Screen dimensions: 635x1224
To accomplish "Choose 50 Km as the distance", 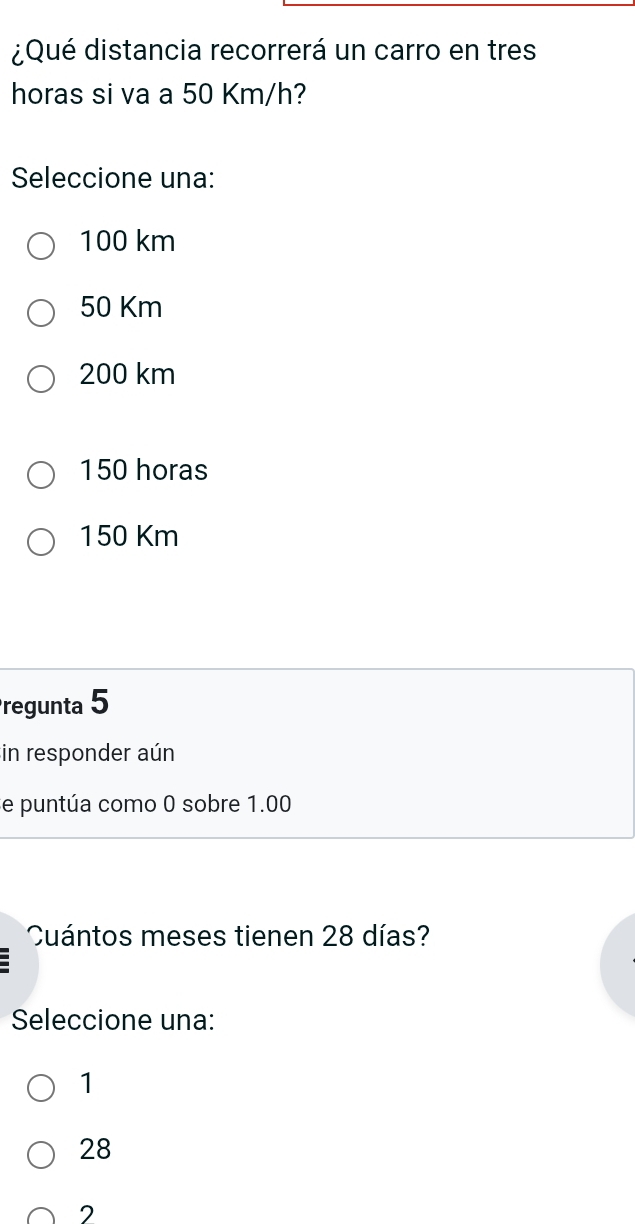I will [41, 313].
